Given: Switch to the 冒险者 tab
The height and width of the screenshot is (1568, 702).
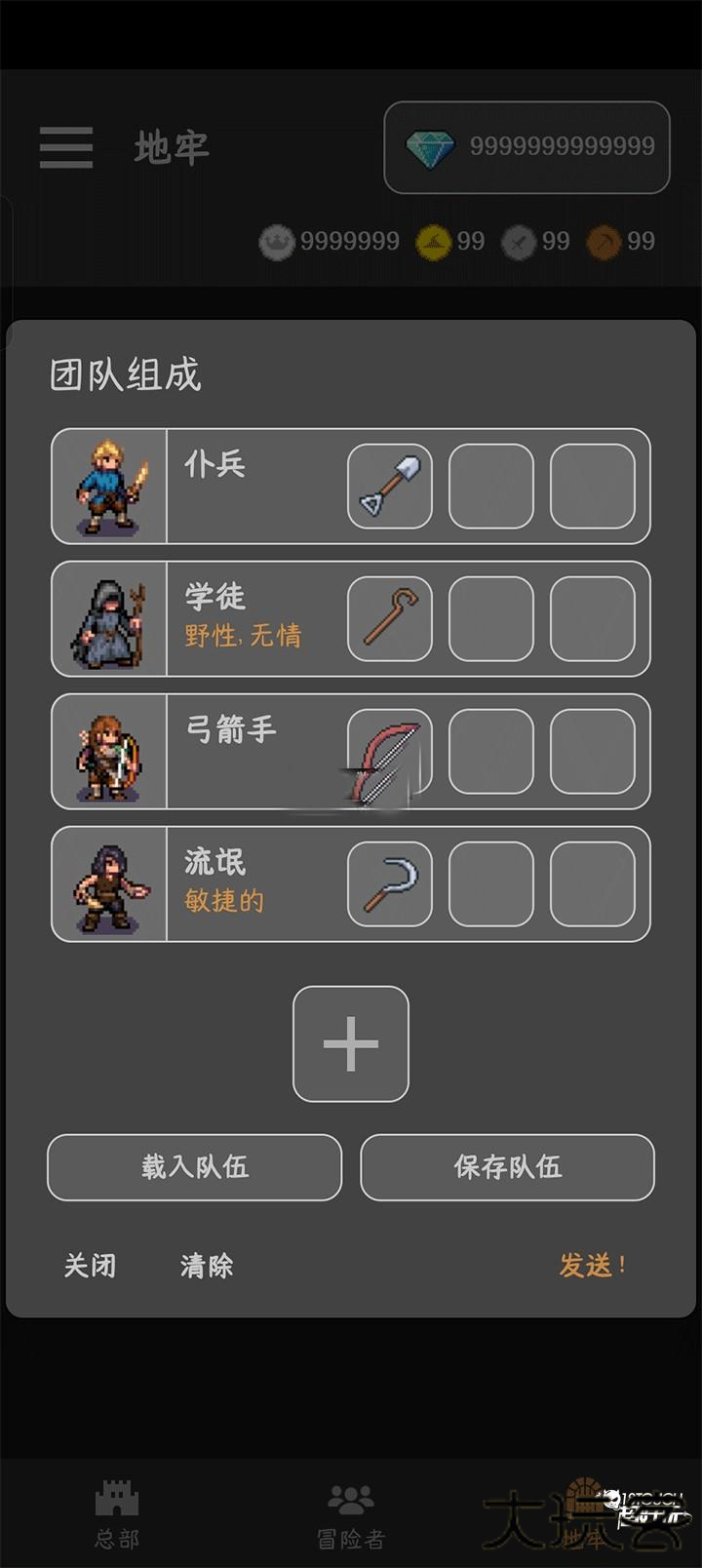Looking at the screenshot, I should point(351,1514).
